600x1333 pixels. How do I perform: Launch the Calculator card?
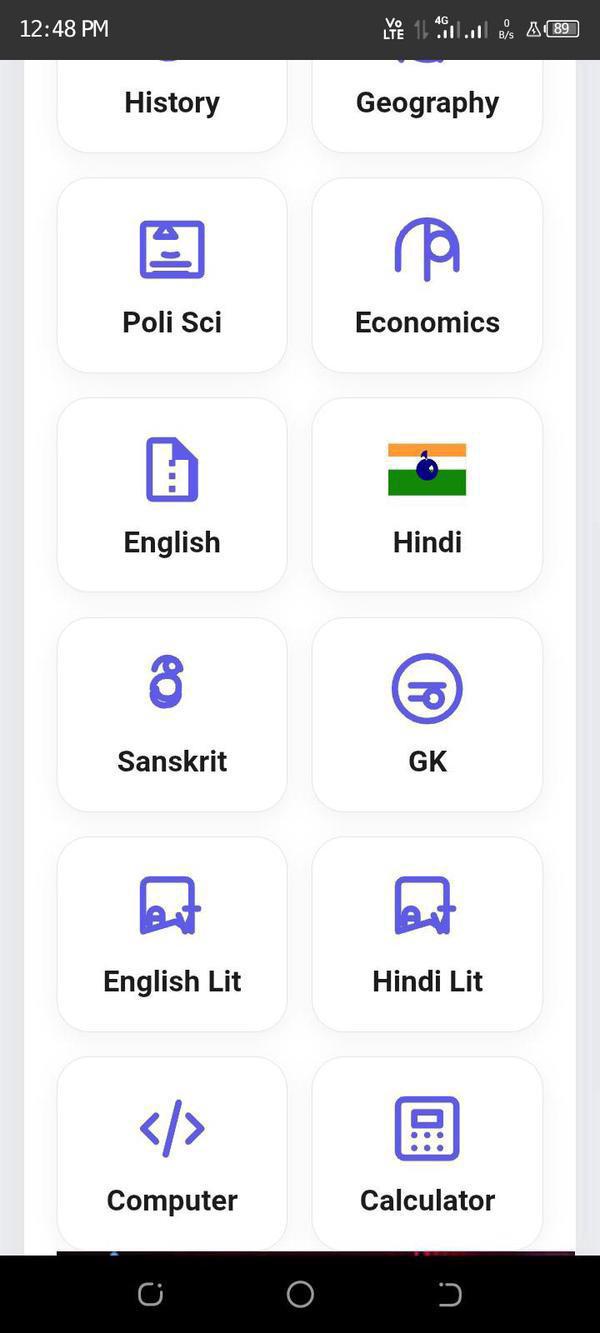pyautogui.click(x=427, y=1153)
